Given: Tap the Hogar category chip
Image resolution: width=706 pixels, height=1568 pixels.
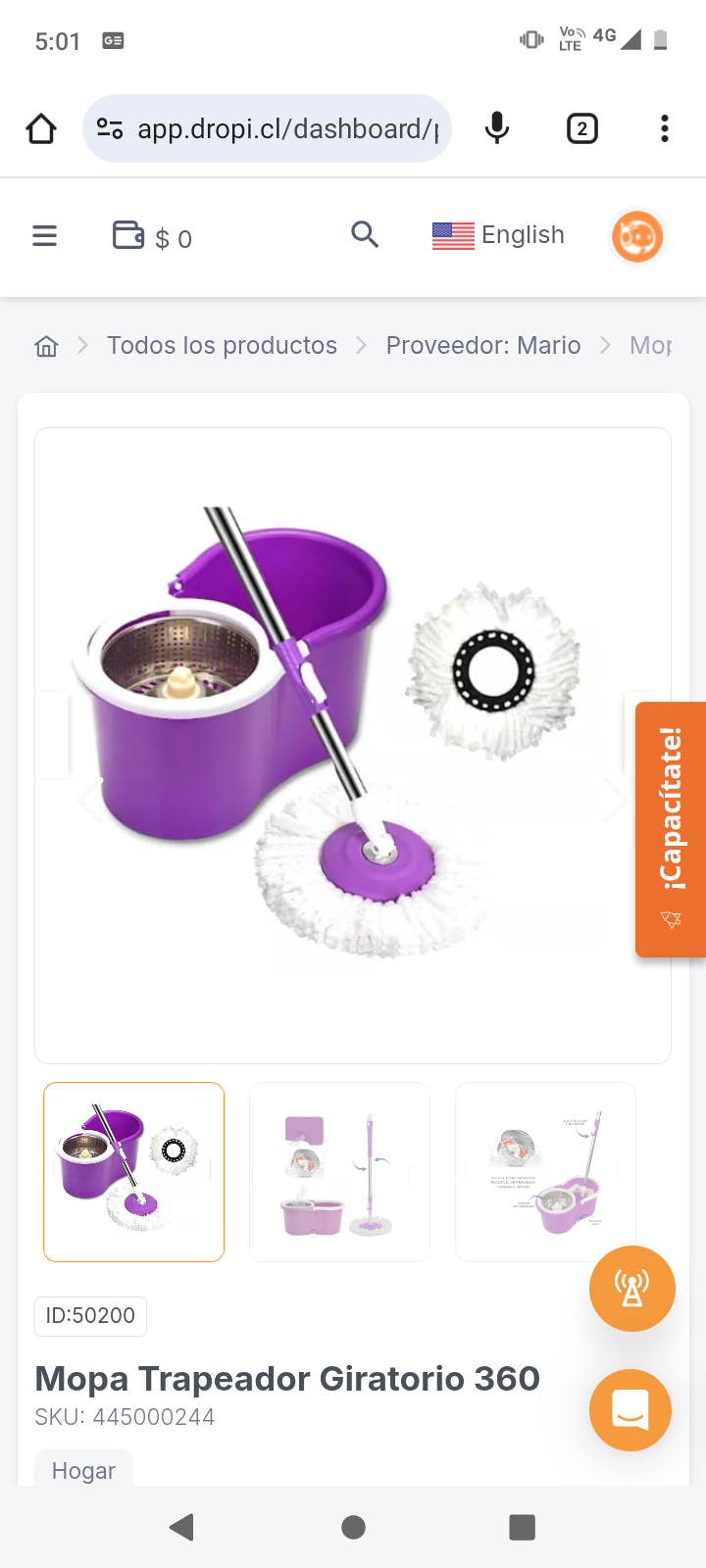Looking at the screenshot, I should coord(83,1470).
